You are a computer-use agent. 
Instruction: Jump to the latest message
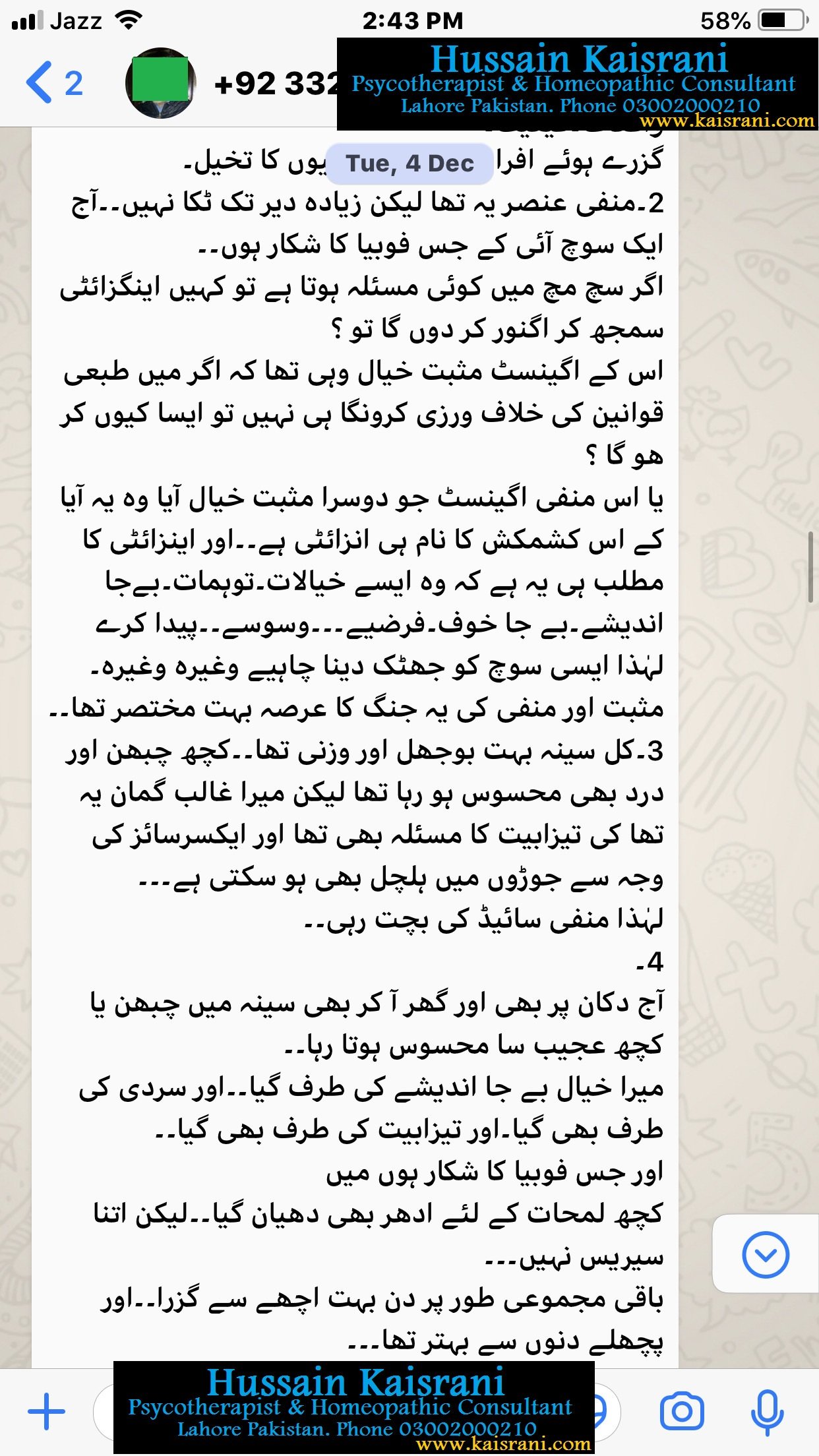tap(765, 1254)
